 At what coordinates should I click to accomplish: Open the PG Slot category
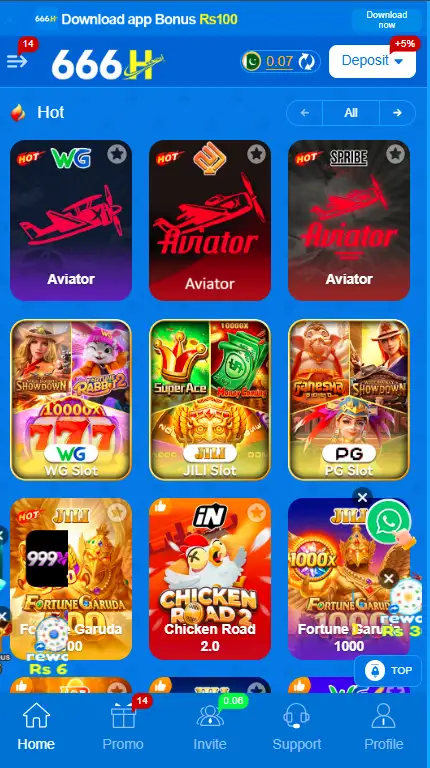349,400
